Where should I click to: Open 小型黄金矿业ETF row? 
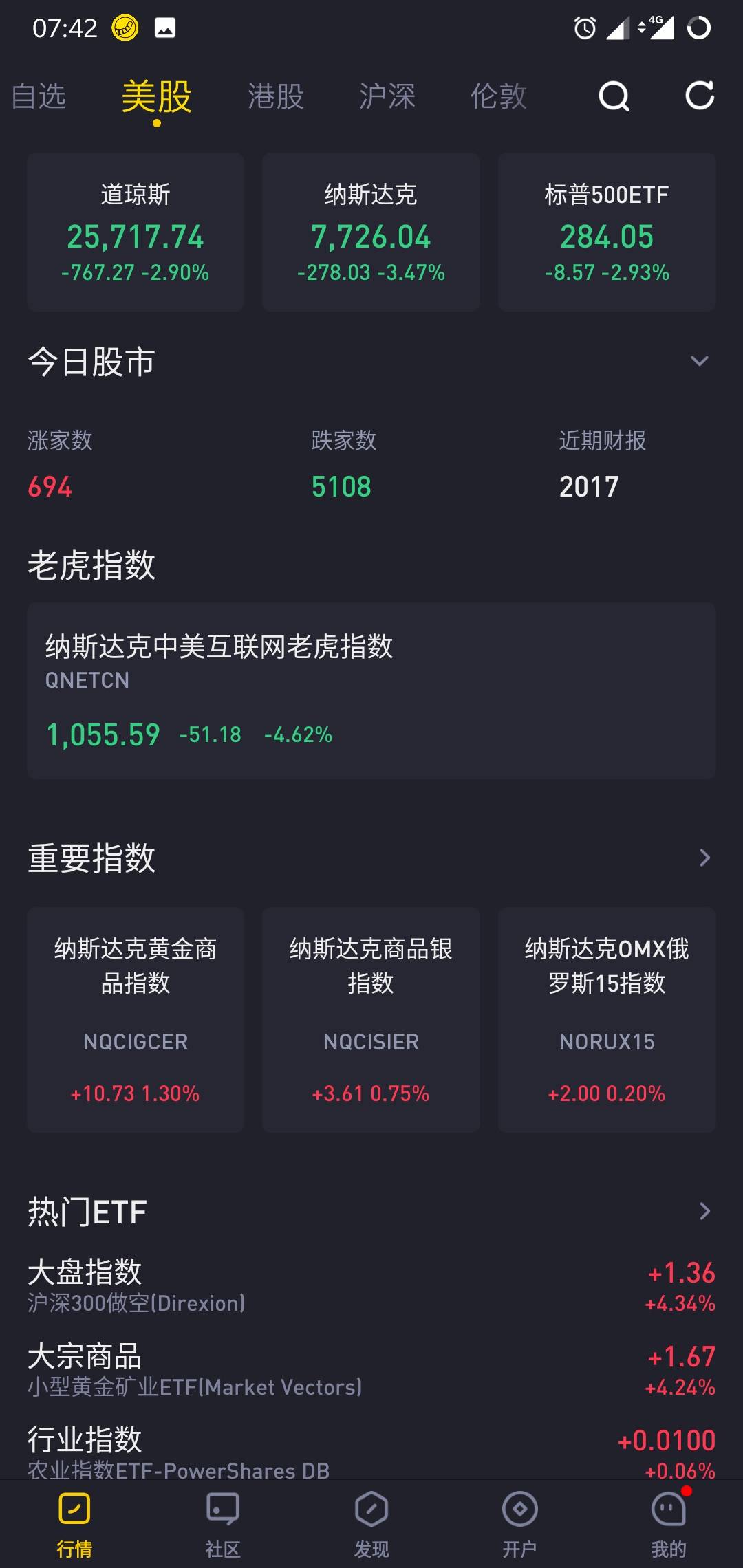pos(371,1370)
